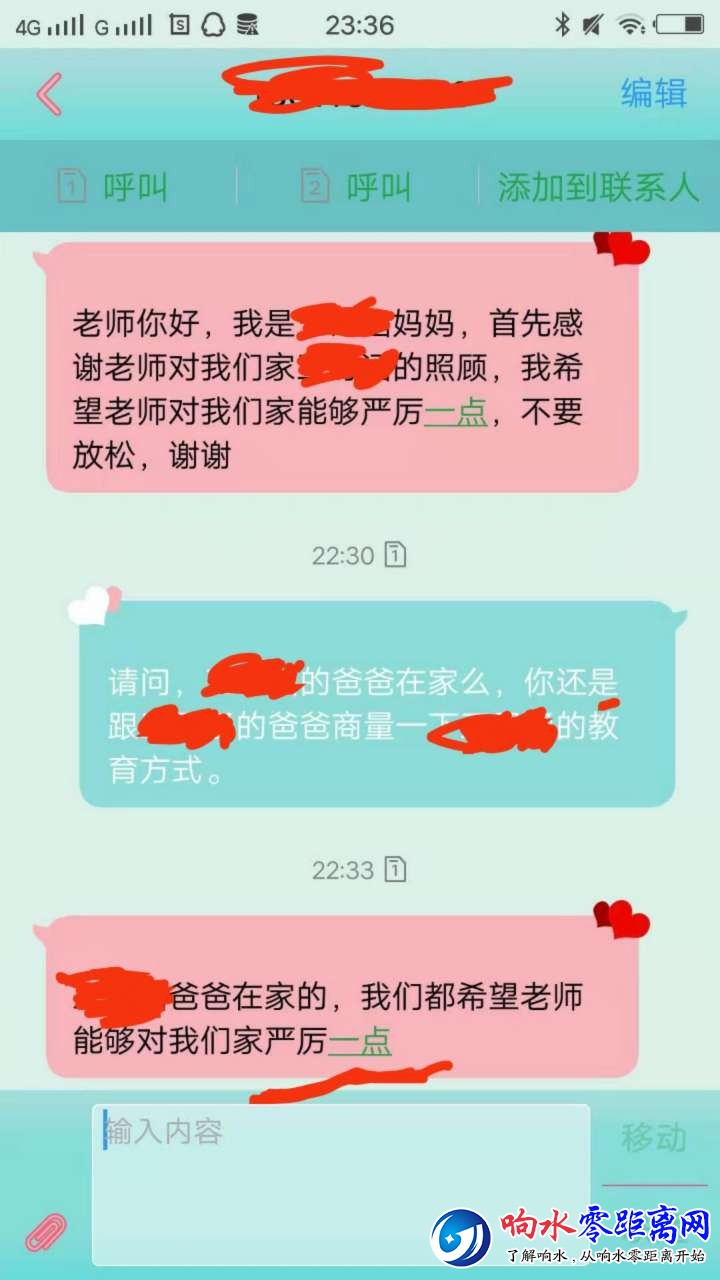Tap 编辑 to edit the conversation
The width and height of the screenshot is (720, 1280).
click(x=654, y=93)
